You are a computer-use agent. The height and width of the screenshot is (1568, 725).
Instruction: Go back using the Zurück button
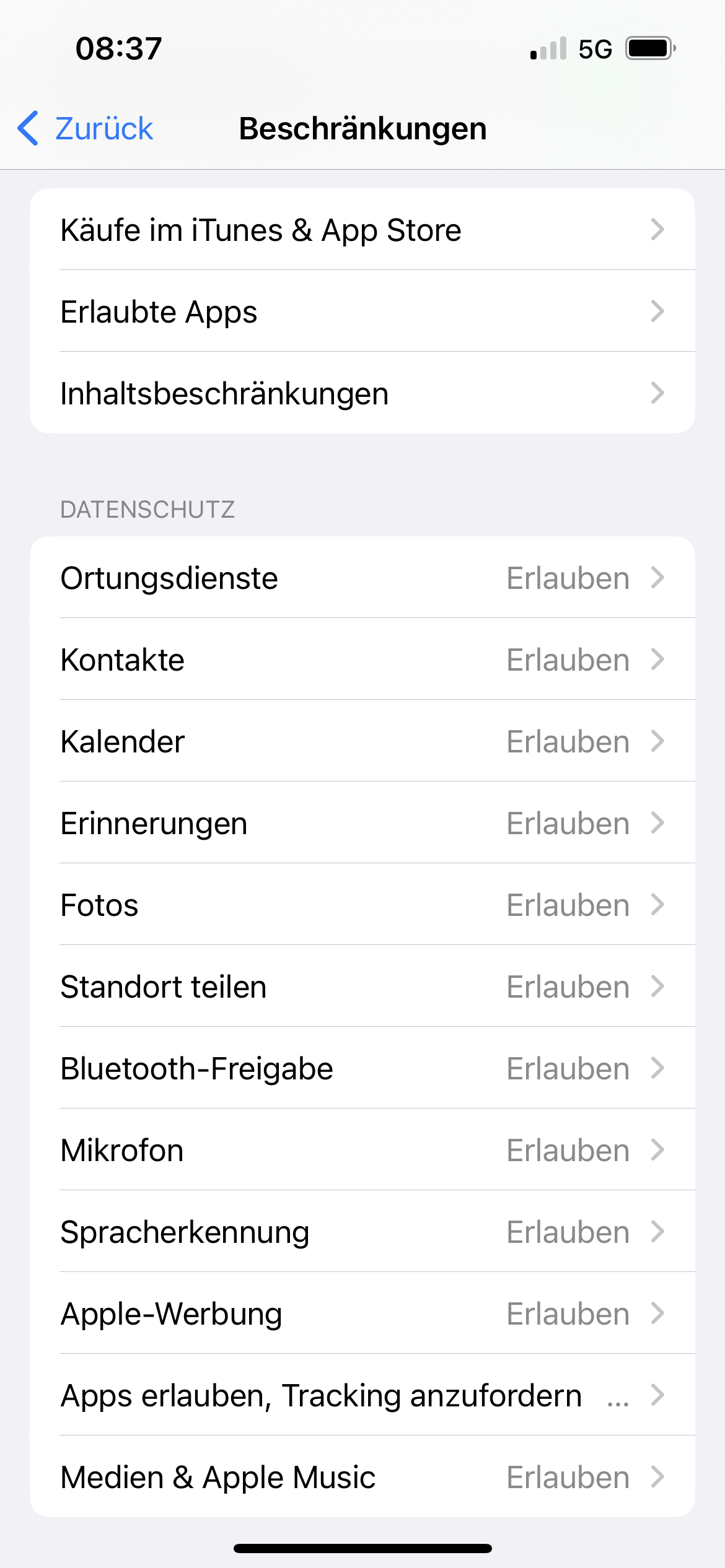[87, 129]
